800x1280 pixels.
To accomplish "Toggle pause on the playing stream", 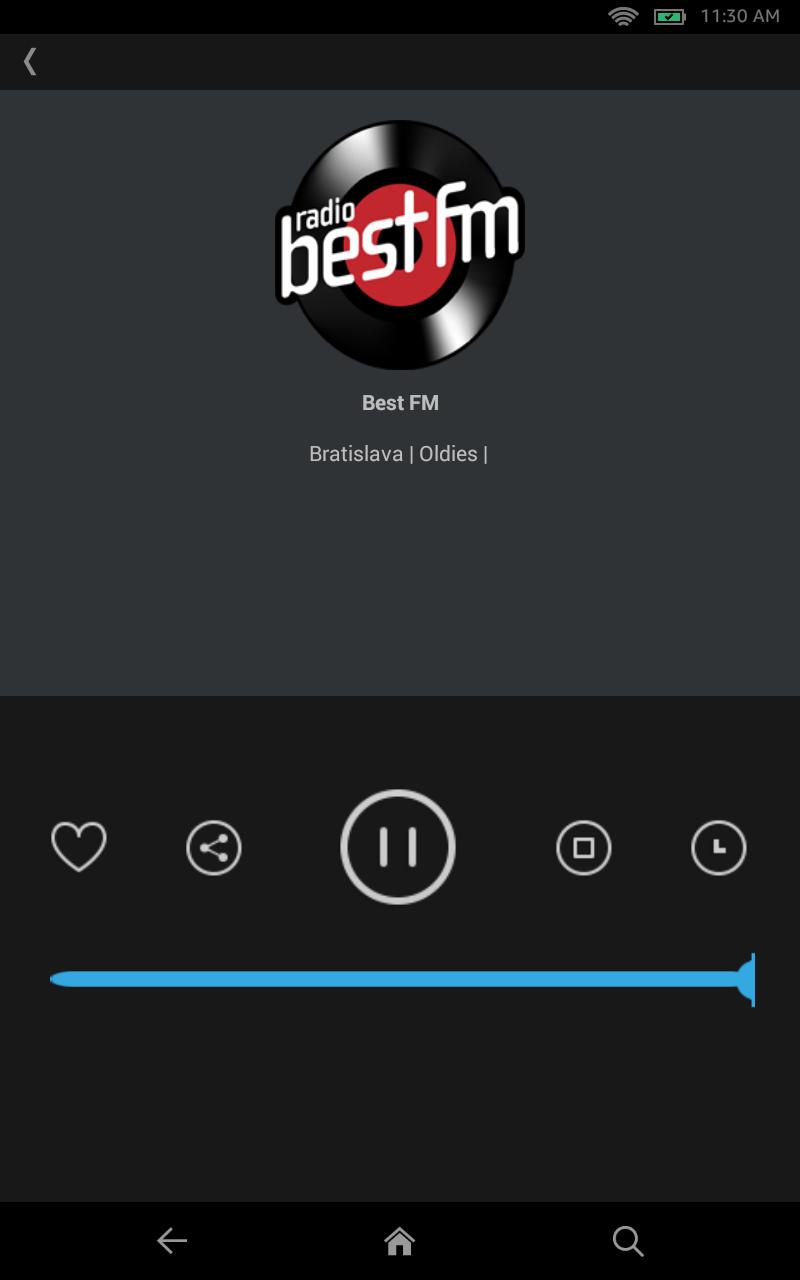I will click(397, 847).
